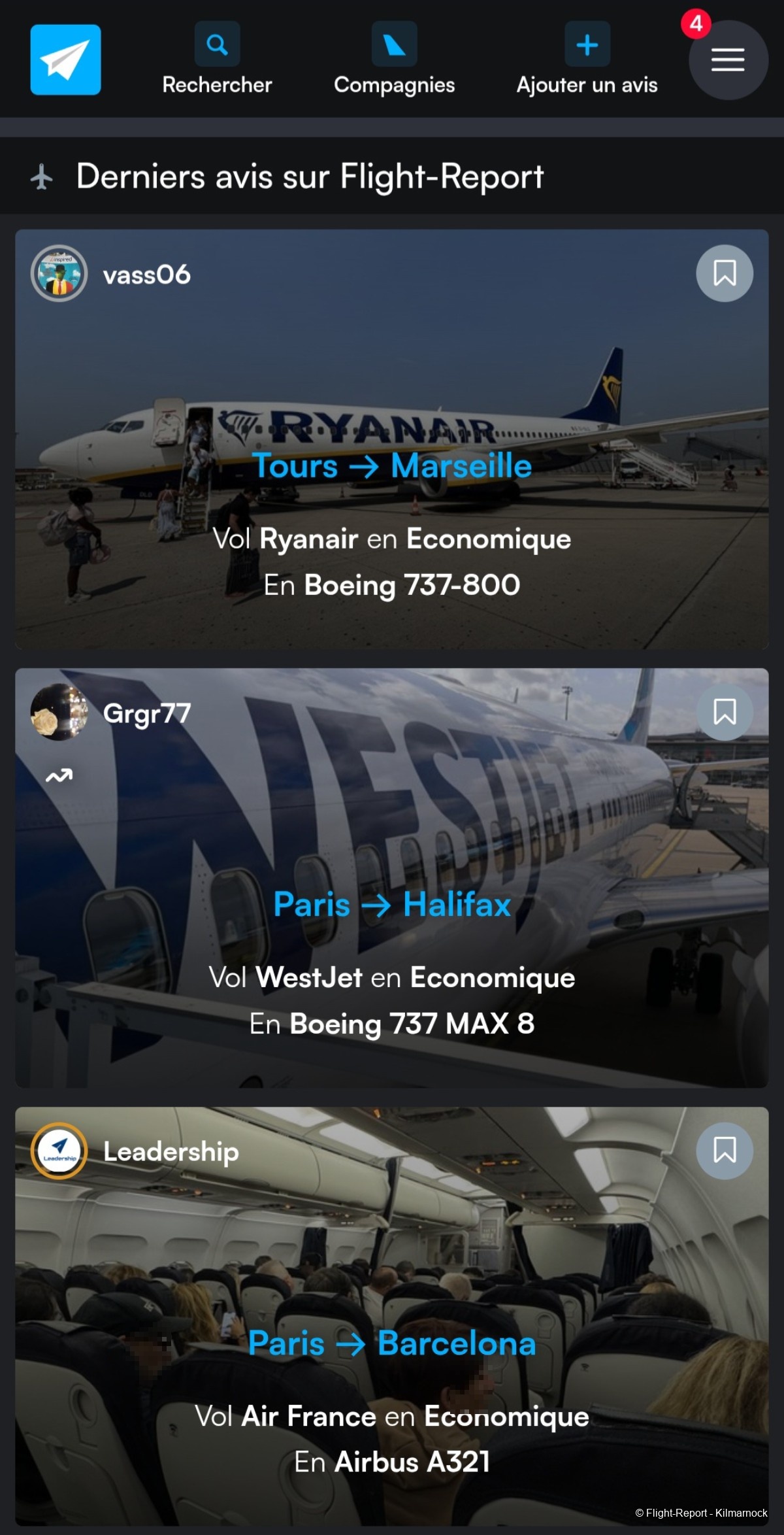The width and height of the screenshot is (784, 1535).
Task: Open the hamburger menu
Action: click(727, 60)
